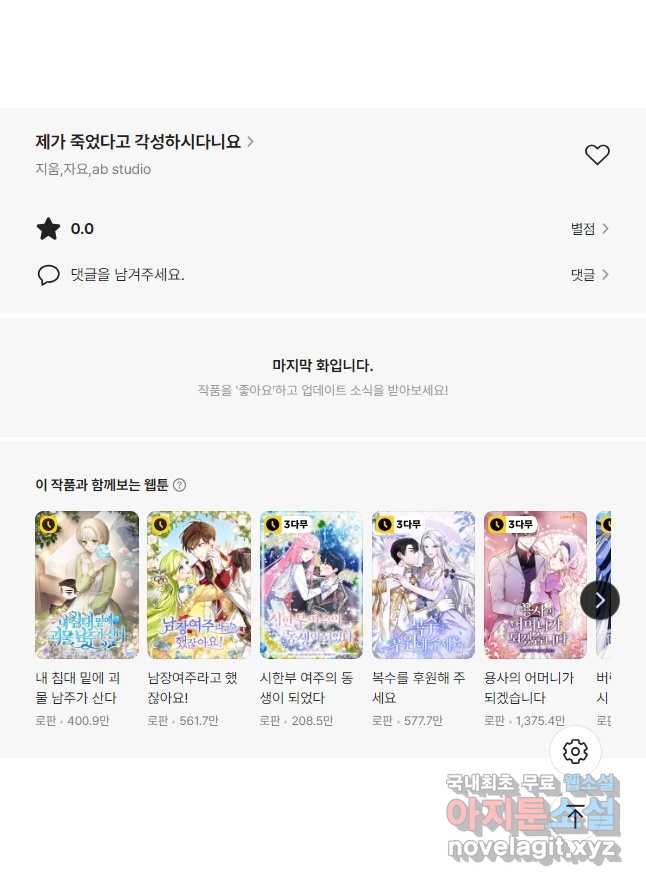Open webtoon 복수를 후원해 주세요
Image resolution: width=646 pixels, height=886 pixels.
click(423, 585)
